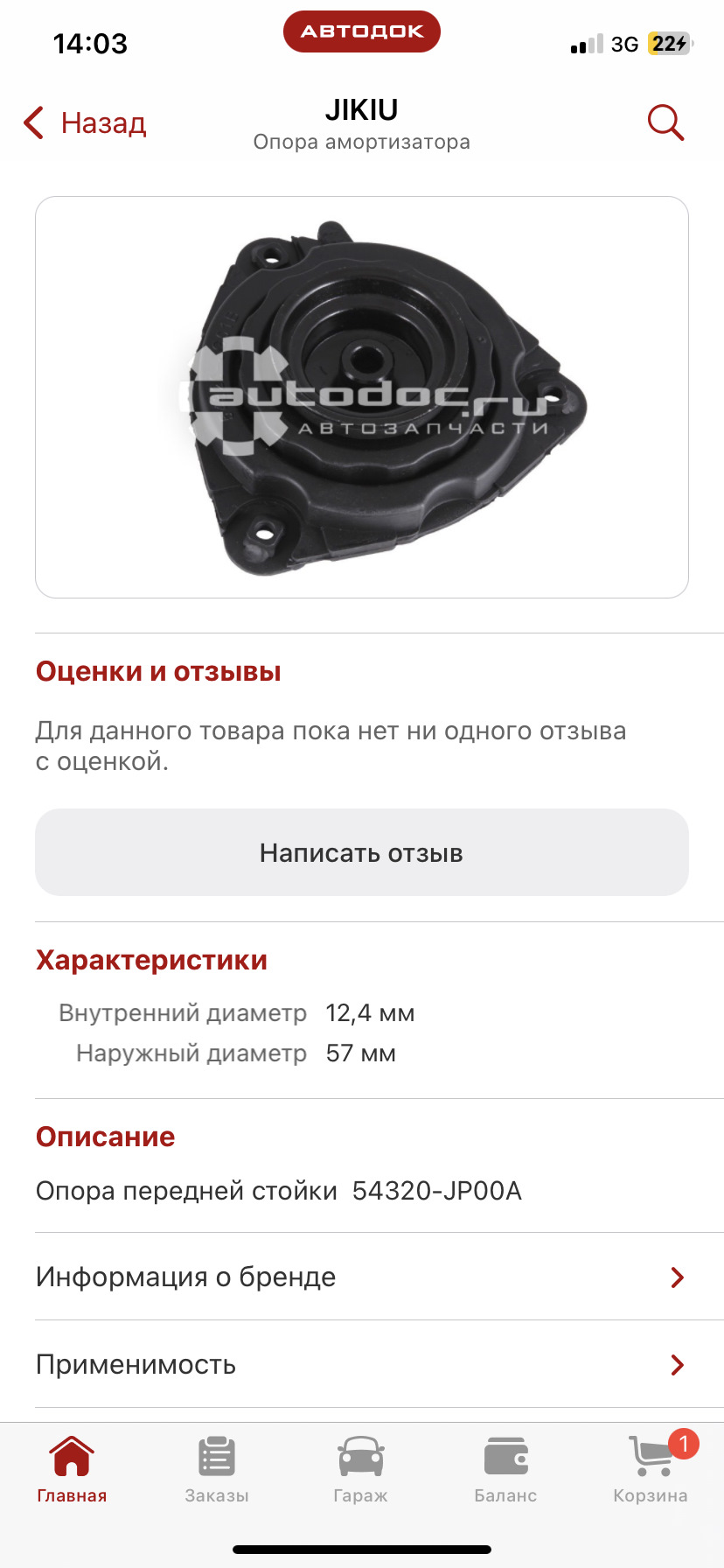Screen dimensions: 724x1568
Task: Switch to the Заказы tab
Action: click(217, 1469)
